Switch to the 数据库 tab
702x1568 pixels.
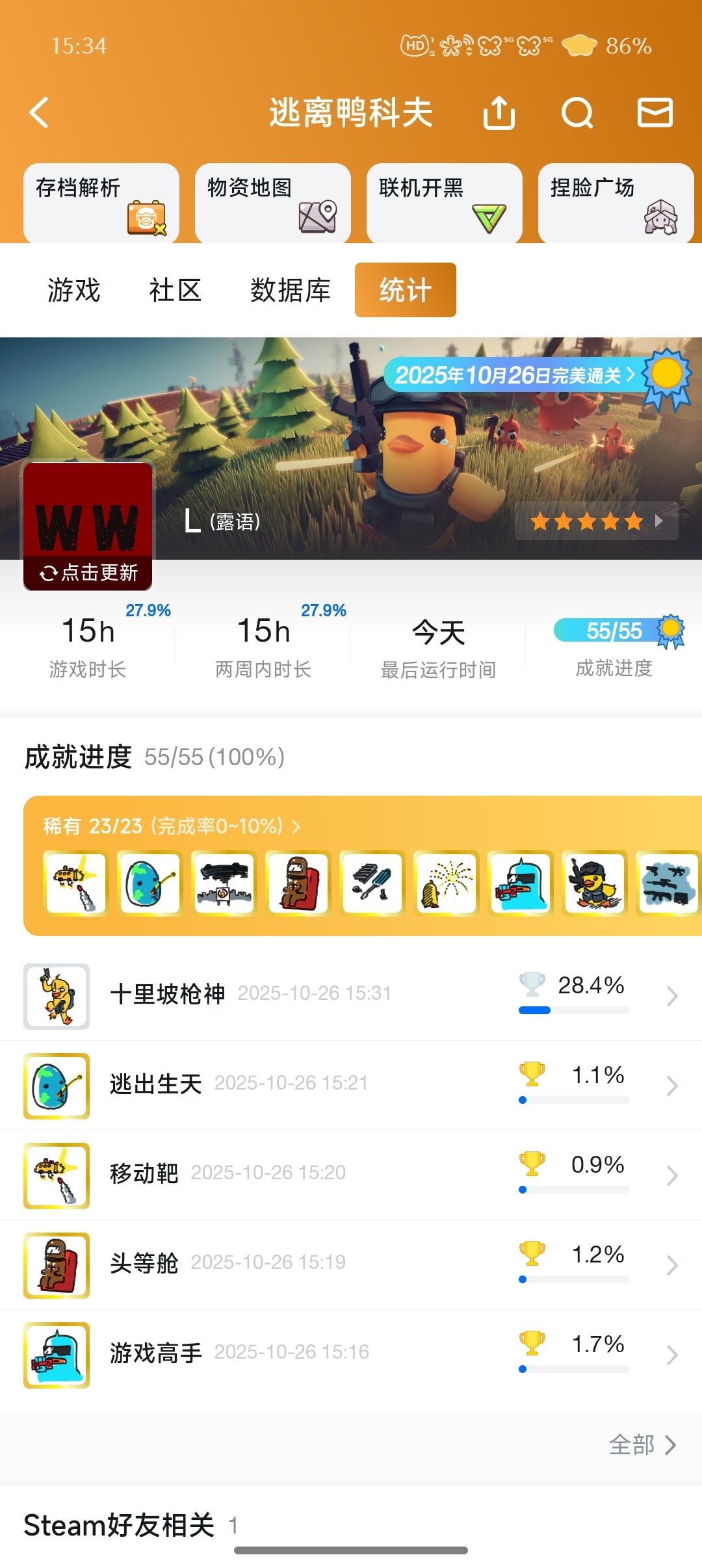pyautogui.click(x=291, y=290)
